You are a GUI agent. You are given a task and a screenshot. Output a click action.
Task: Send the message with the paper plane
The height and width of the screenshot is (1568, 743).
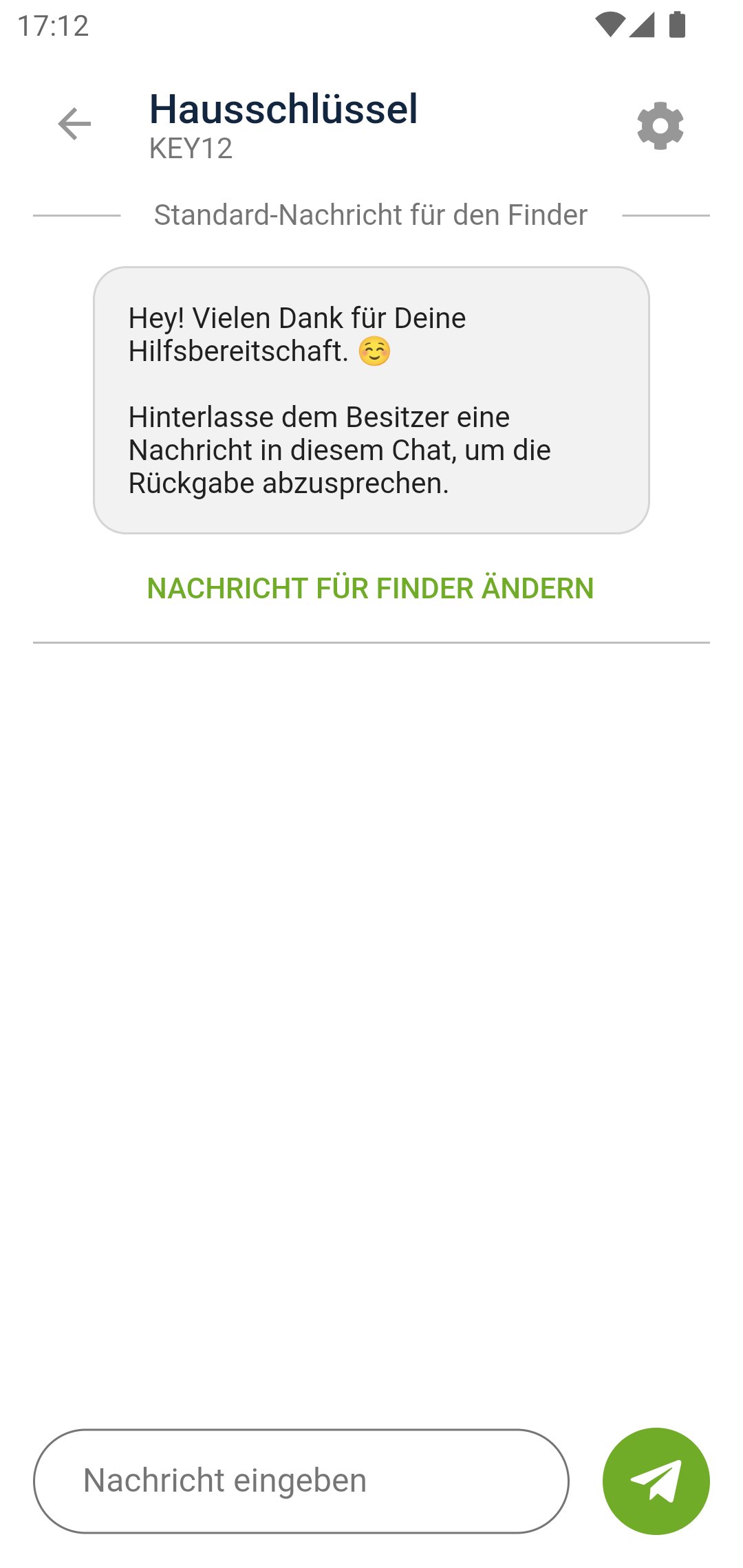point(656,1481)
